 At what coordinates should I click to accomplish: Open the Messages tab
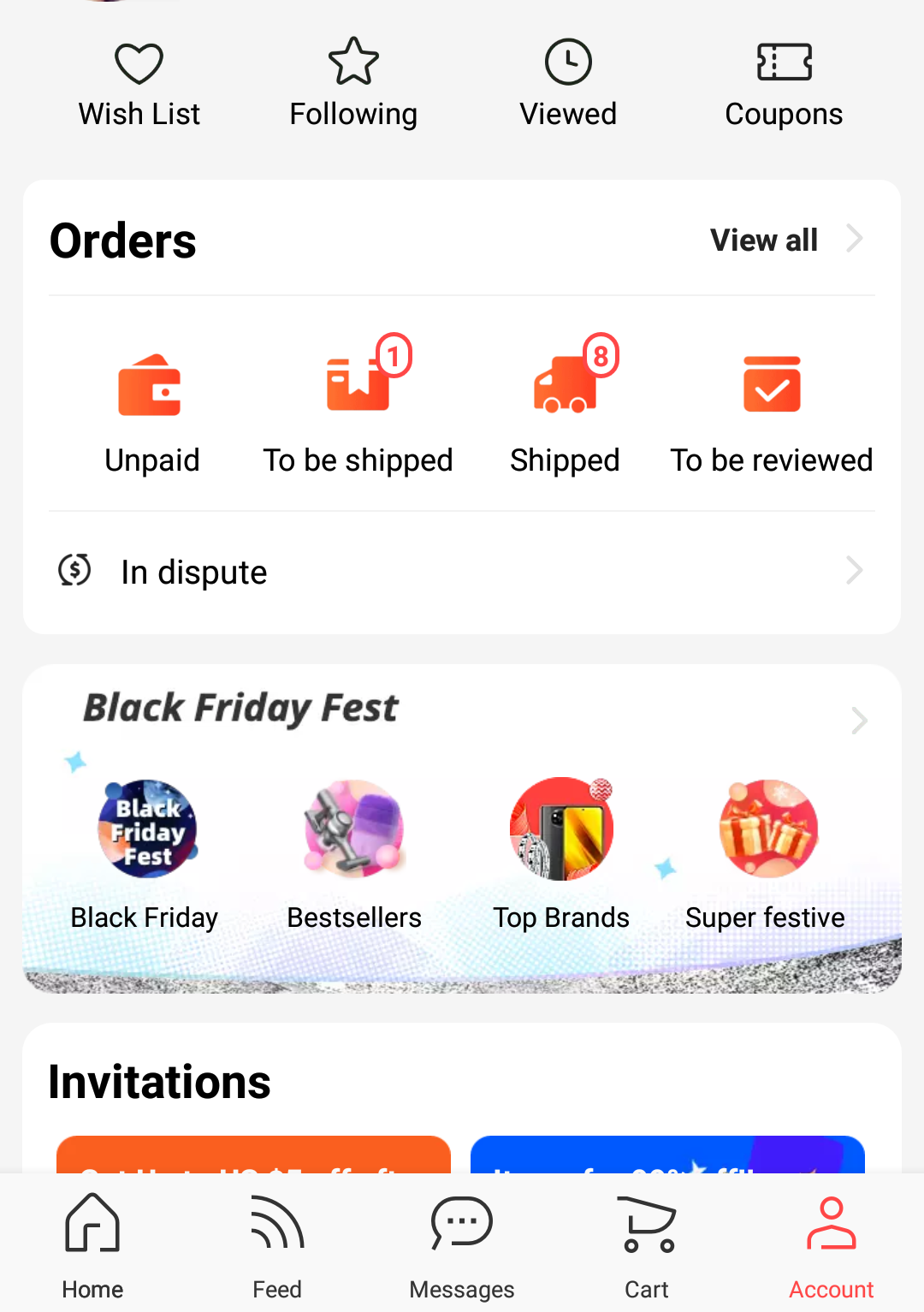click(462, 1246)
